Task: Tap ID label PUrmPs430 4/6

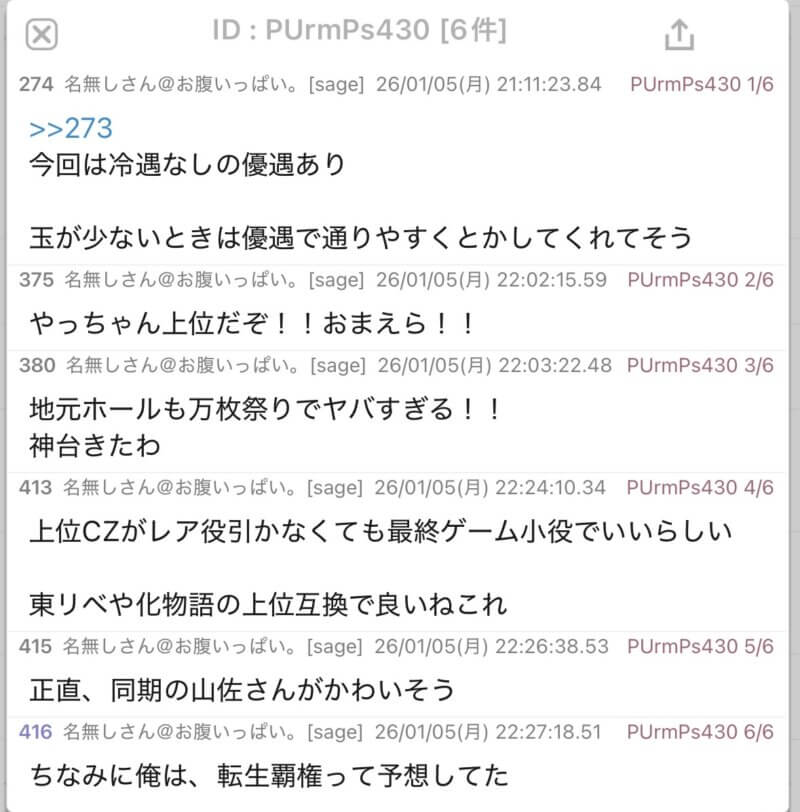Action: (x=702, y=488)
